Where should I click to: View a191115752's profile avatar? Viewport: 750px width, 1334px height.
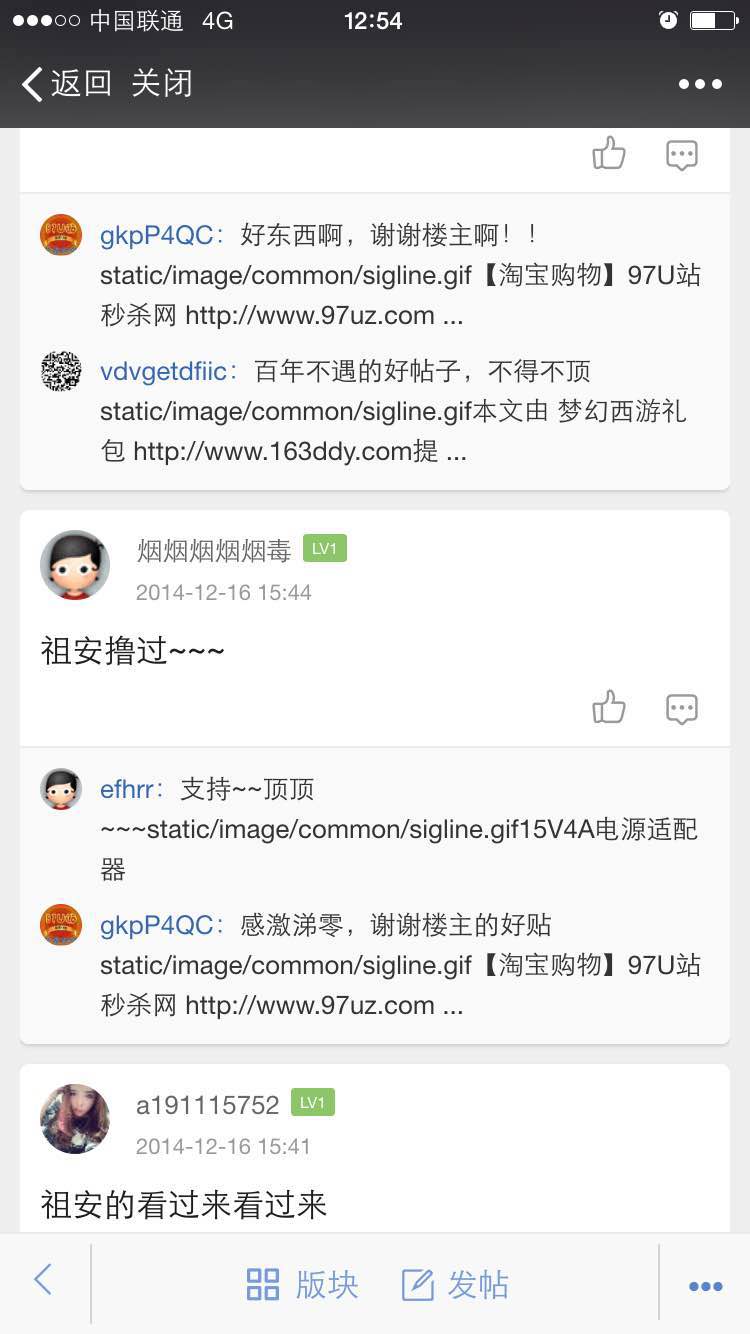75,1119
